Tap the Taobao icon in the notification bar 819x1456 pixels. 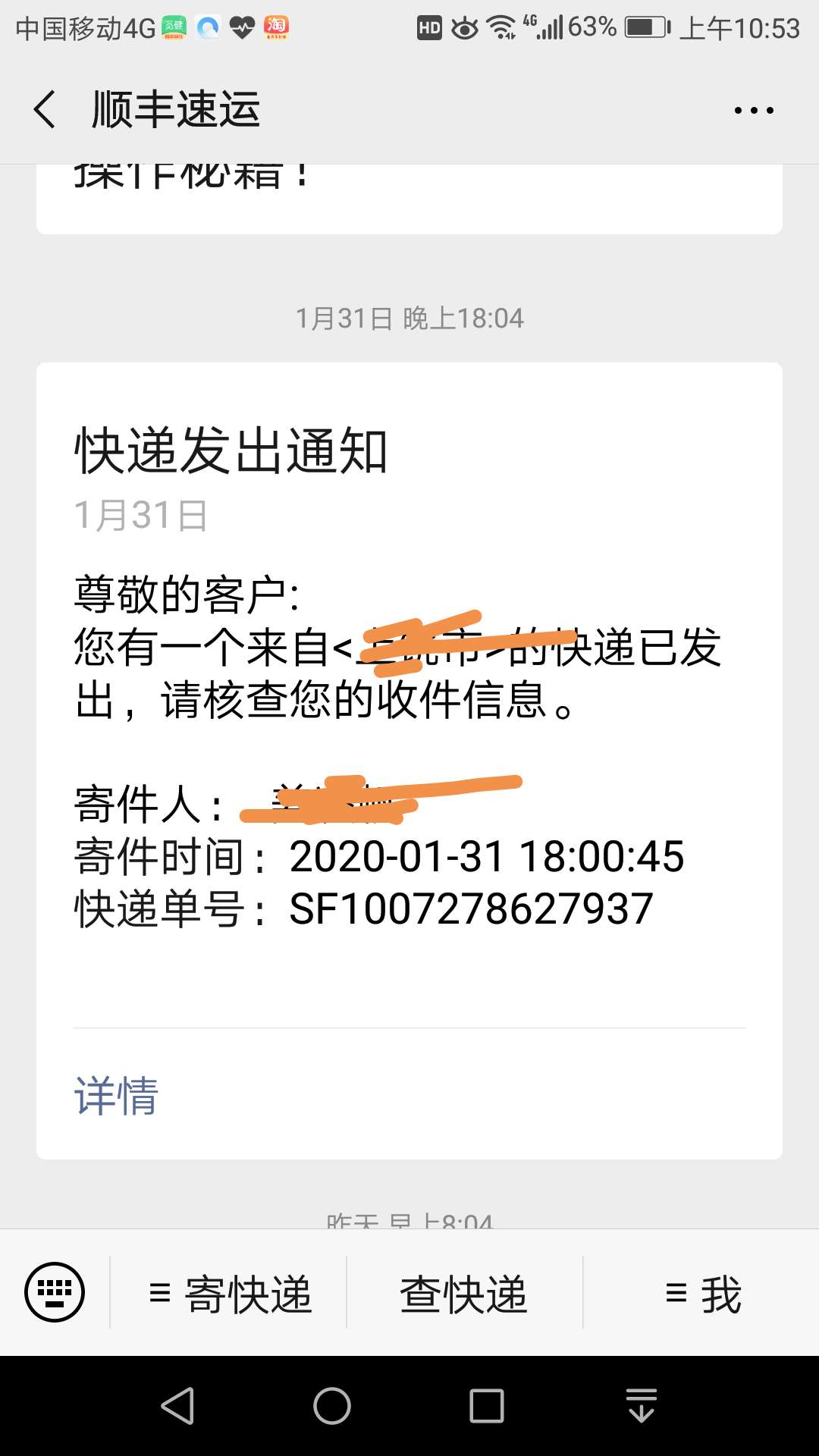tap(276, 25)
